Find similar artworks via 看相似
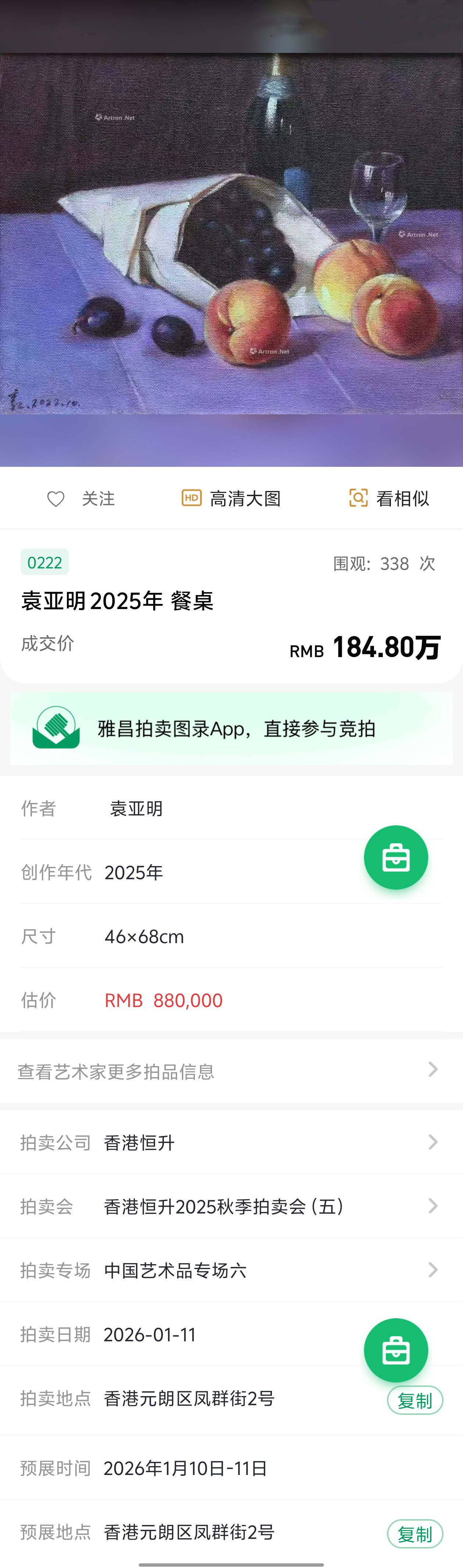Image resolution: width=463 pixels, height=1568 pixels. tap(389, 499)
